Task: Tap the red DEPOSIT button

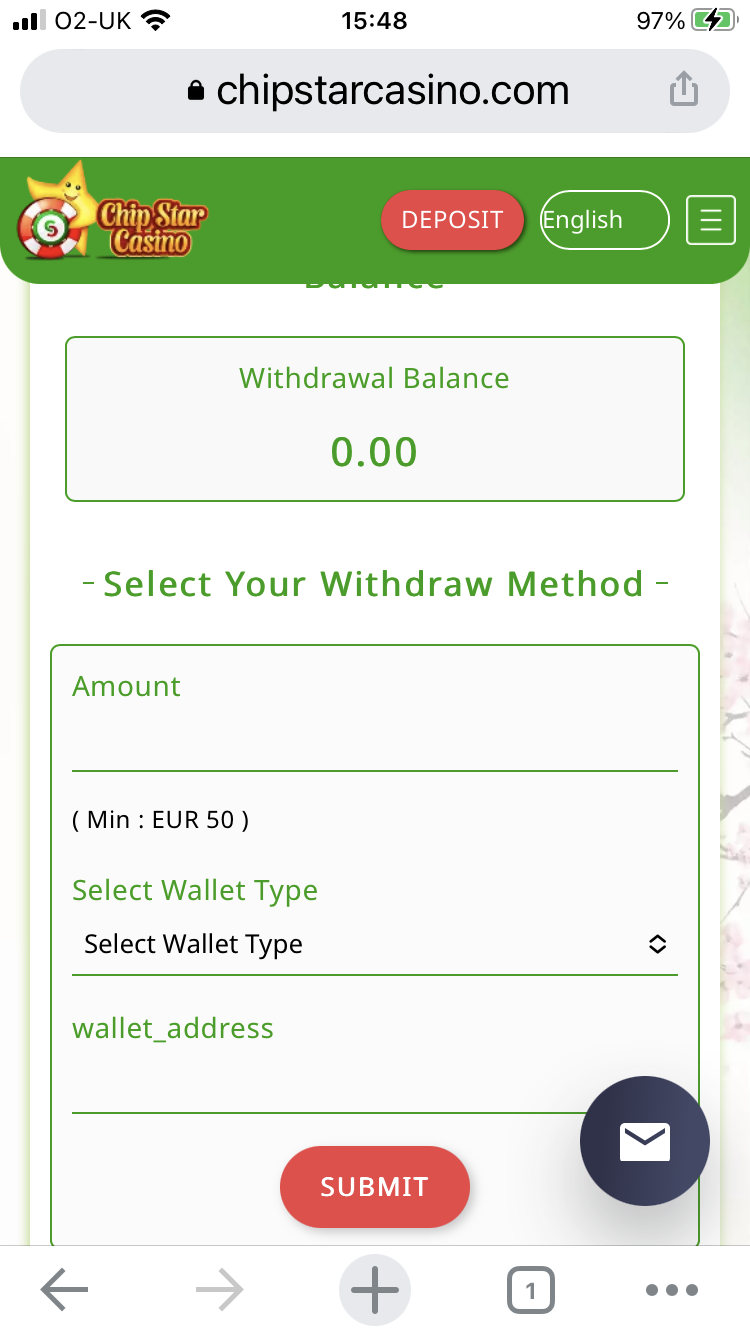Action: click(452, 220)
